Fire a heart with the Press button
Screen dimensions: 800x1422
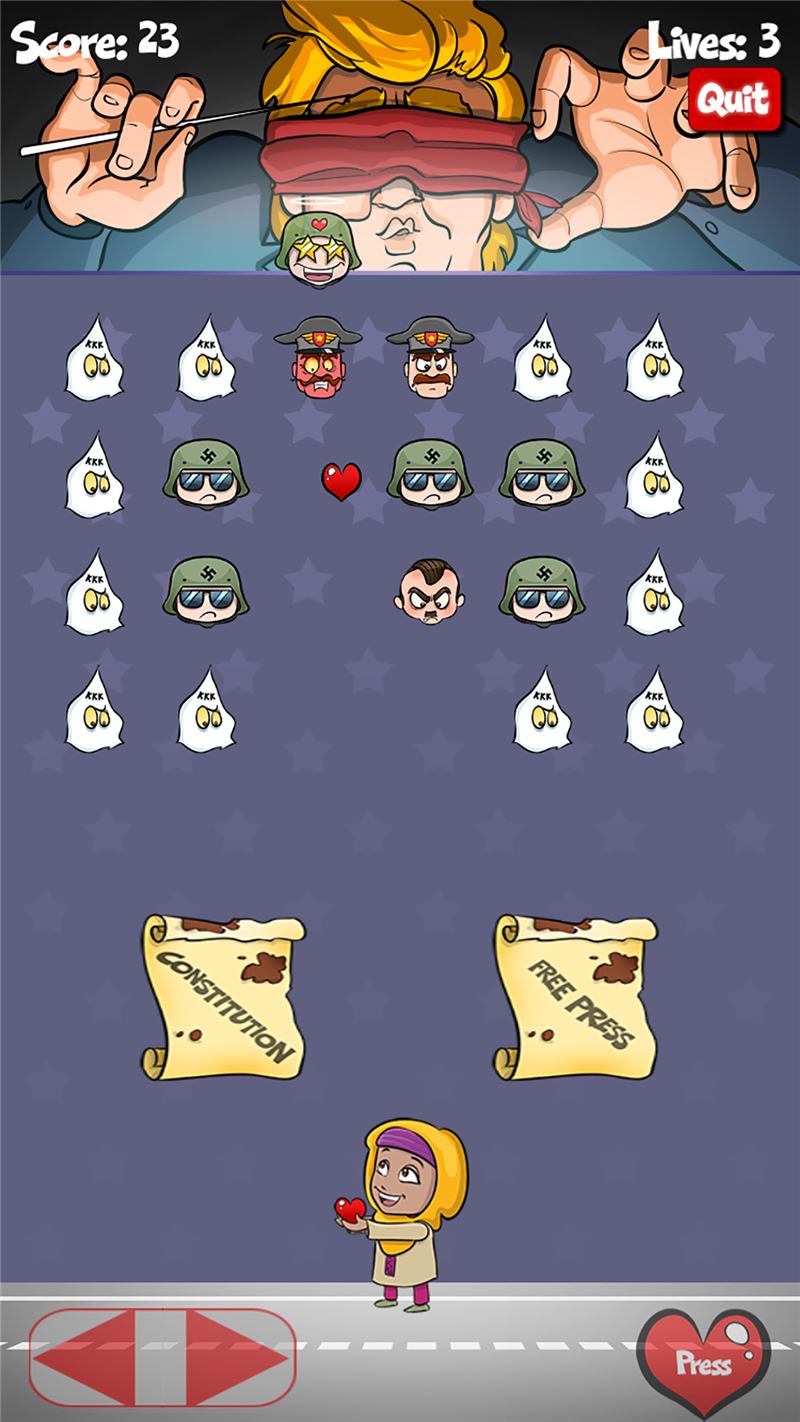(703, 1363)
